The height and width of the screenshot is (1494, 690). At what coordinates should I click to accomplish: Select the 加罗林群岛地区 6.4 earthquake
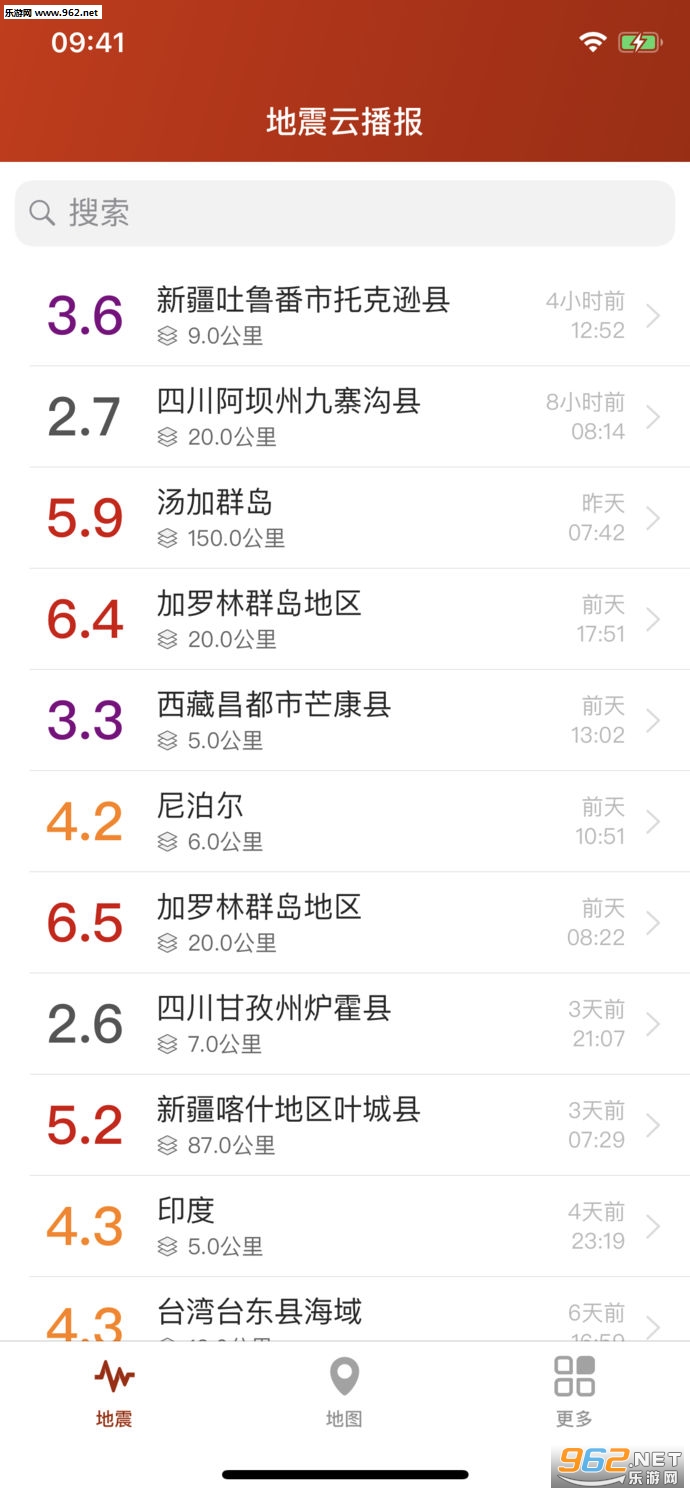coord(345,619)
